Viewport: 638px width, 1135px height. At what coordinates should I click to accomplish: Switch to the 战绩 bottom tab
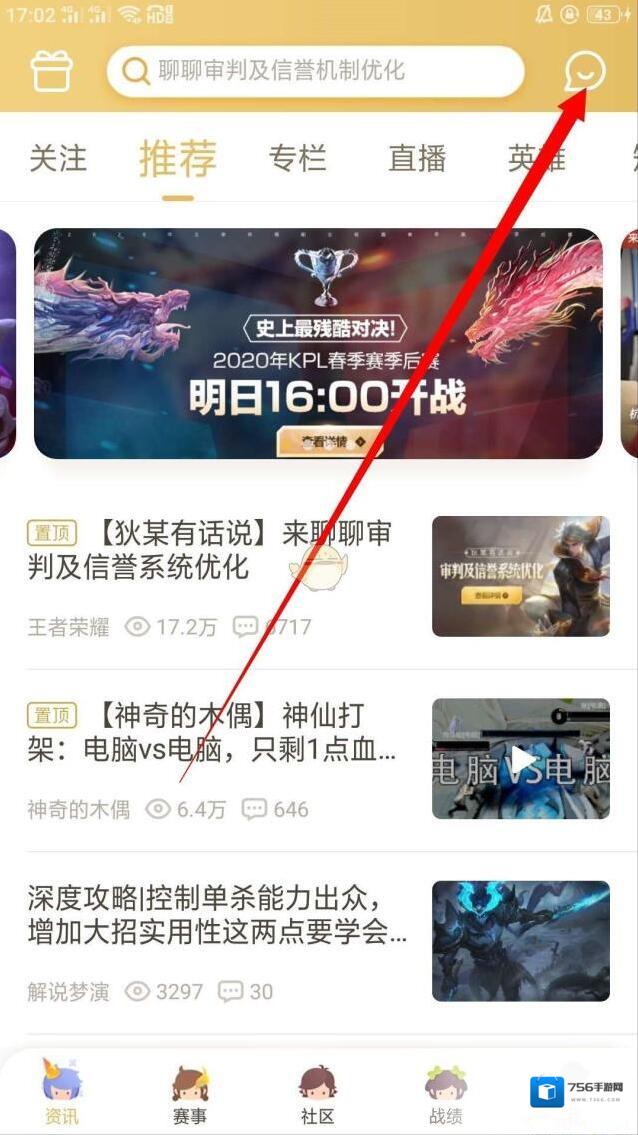click(x=445, y=1095)
